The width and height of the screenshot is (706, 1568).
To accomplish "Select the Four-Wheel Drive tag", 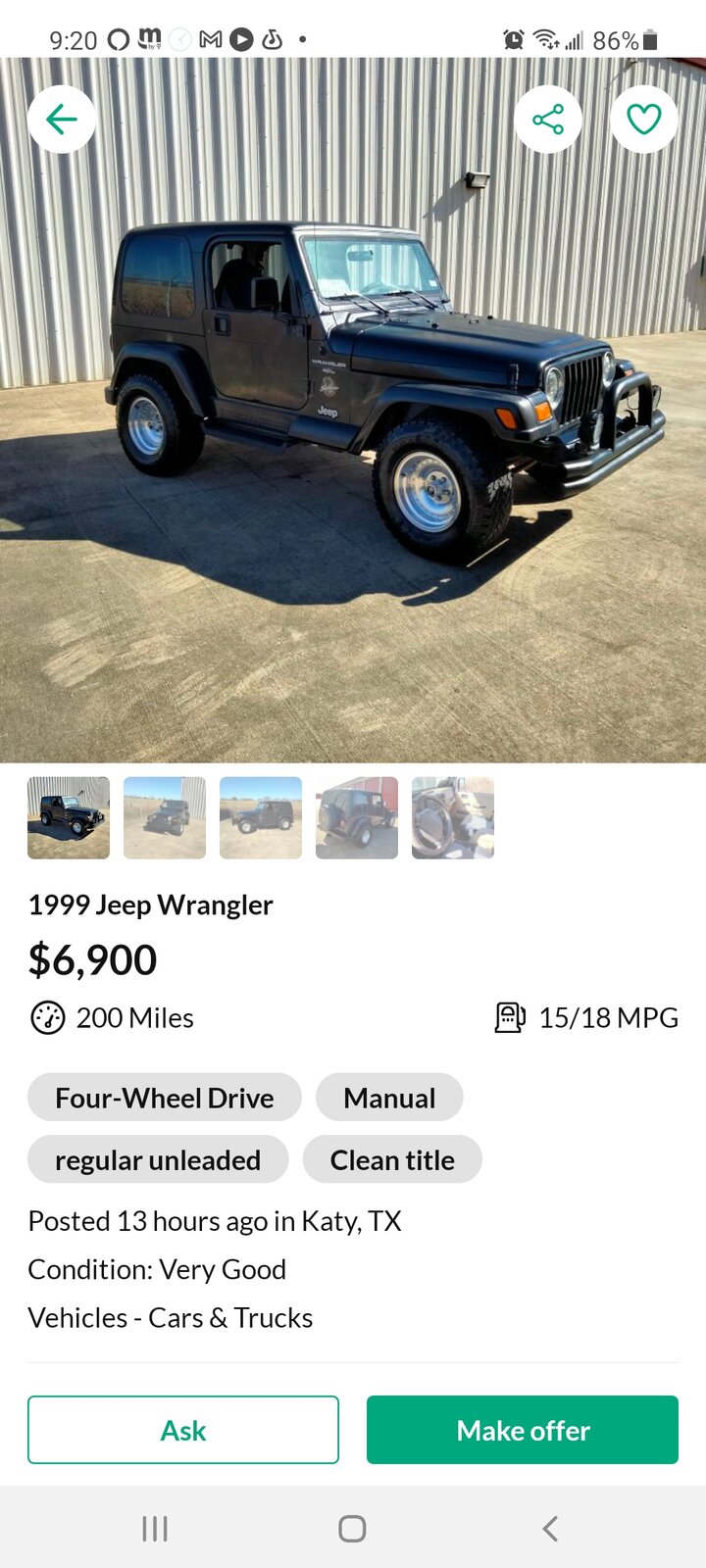I will coord(164,1098).
